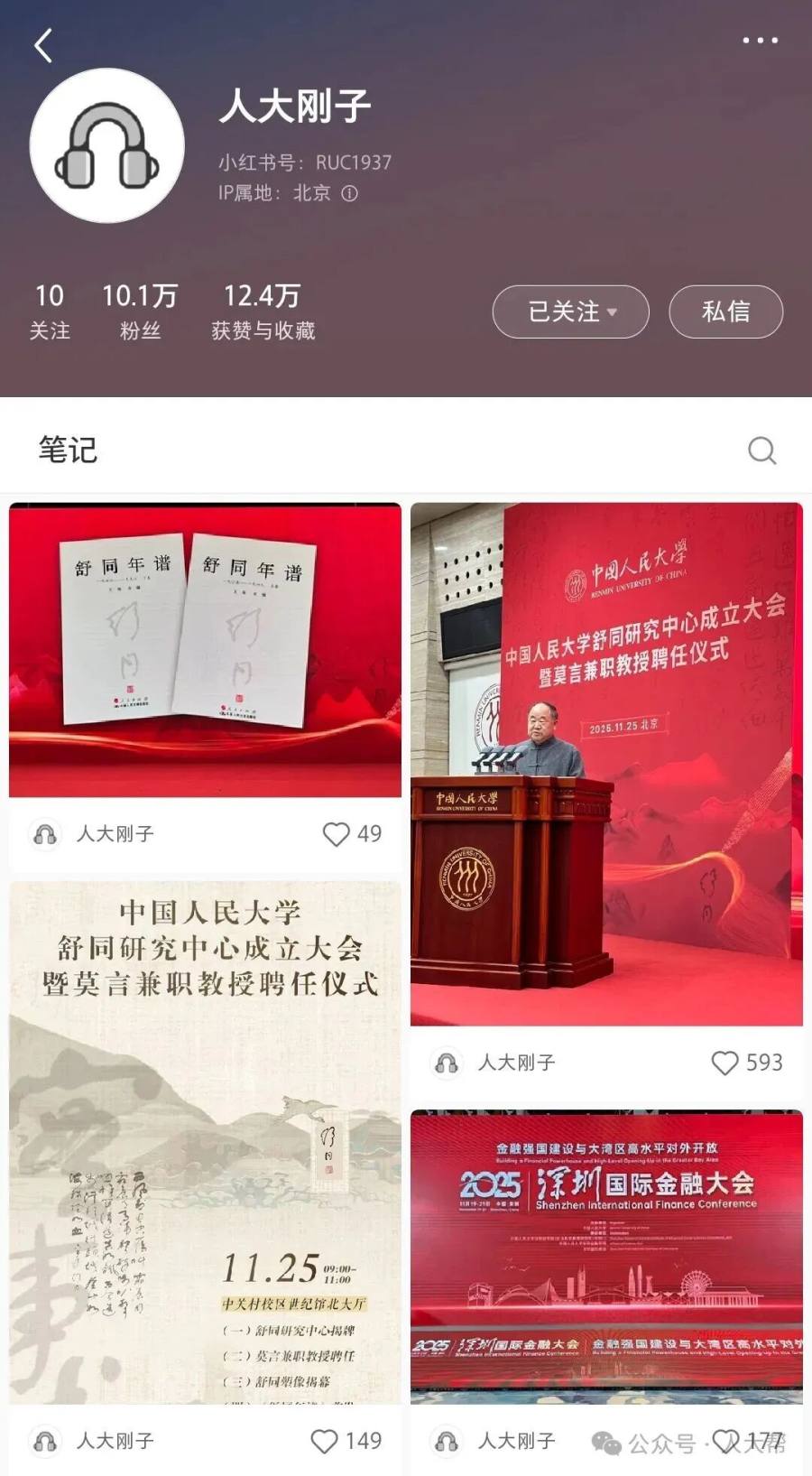This screenshot has height=1476, width=812.
Task: Open the 深圳国际金融大会 note
Action: [606, 1257]
